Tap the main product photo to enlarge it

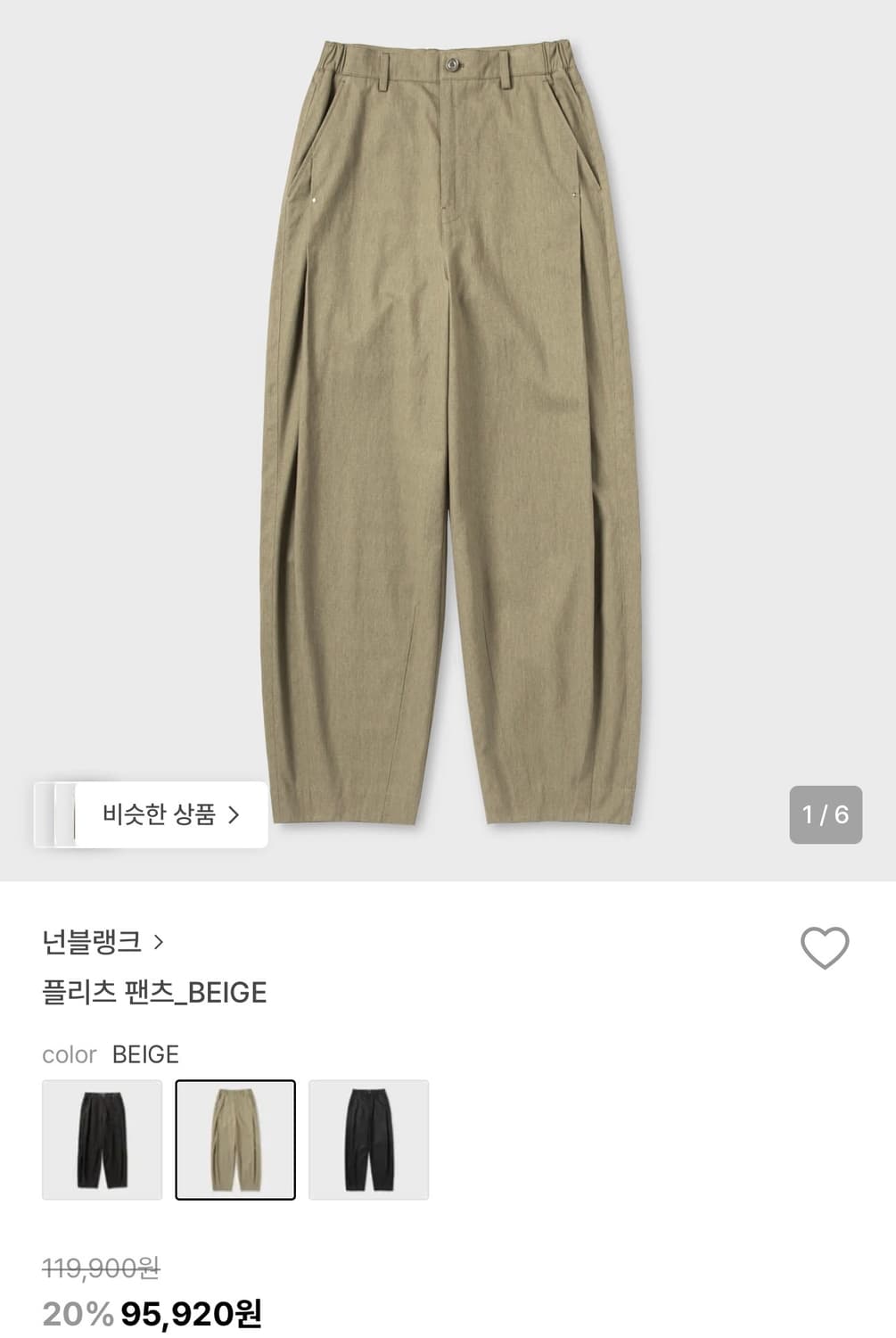tap(448, 401)
